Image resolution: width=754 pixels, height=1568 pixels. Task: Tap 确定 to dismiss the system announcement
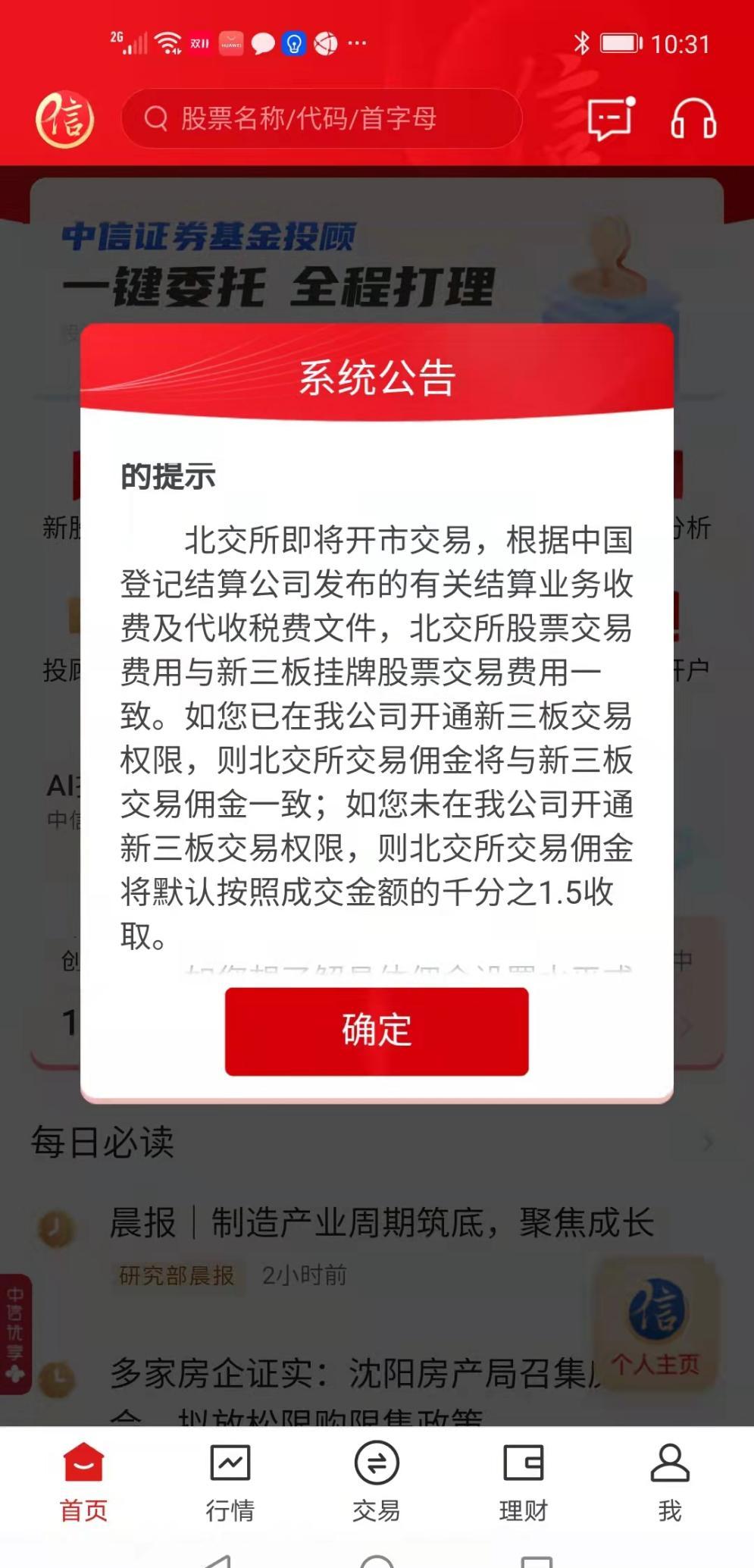pos(376,1030)
